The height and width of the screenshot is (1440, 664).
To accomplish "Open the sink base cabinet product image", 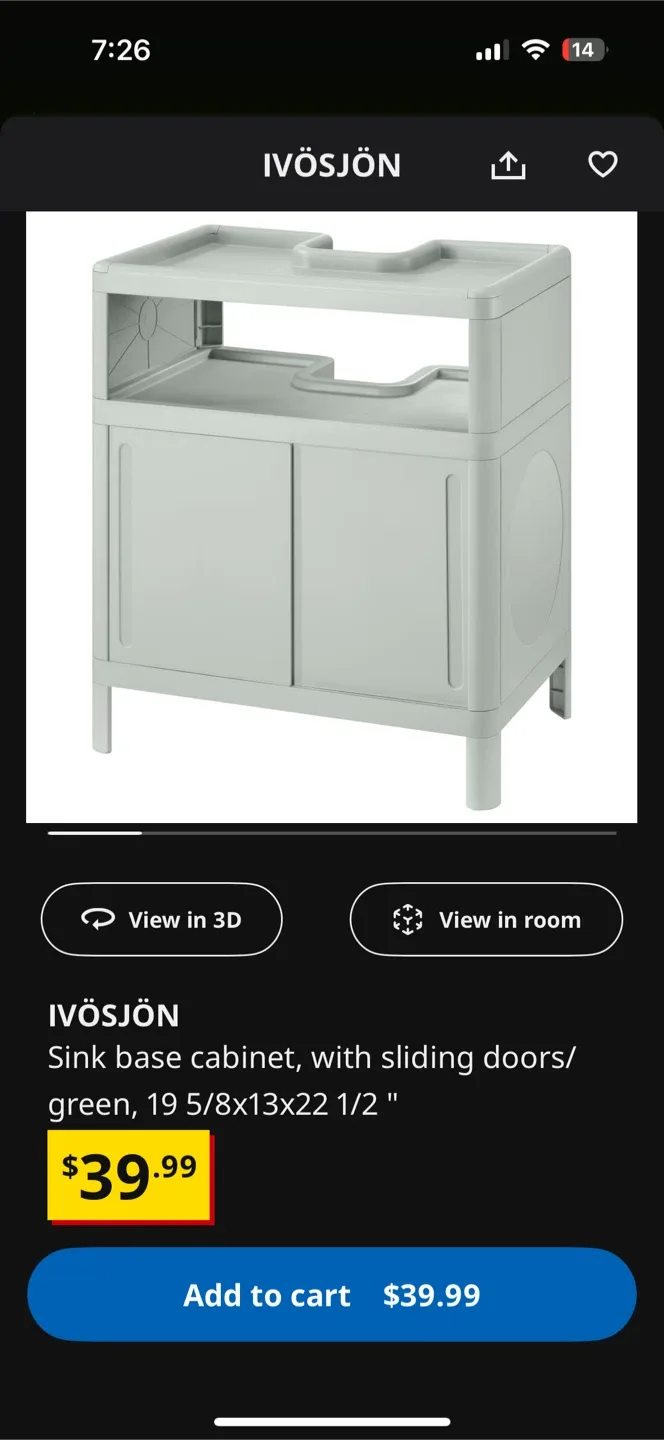I will click(x=332, y=517).
